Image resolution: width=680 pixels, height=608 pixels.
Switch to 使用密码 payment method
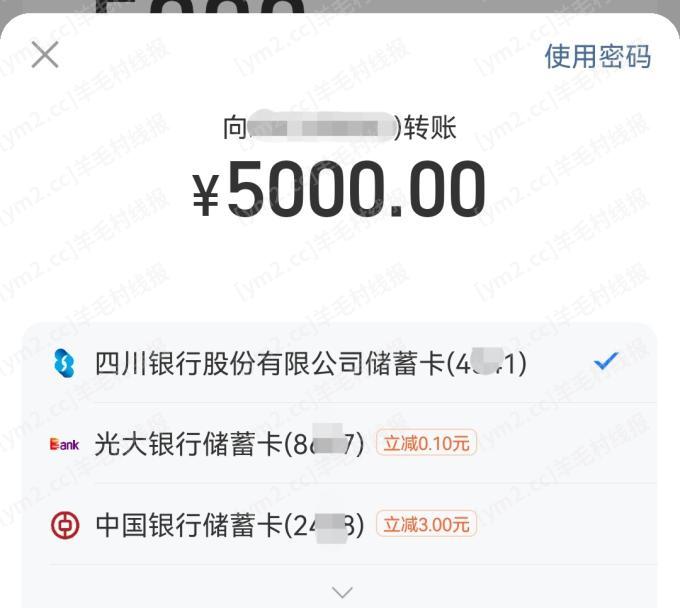pyautogui.click(x=597, y=56)
